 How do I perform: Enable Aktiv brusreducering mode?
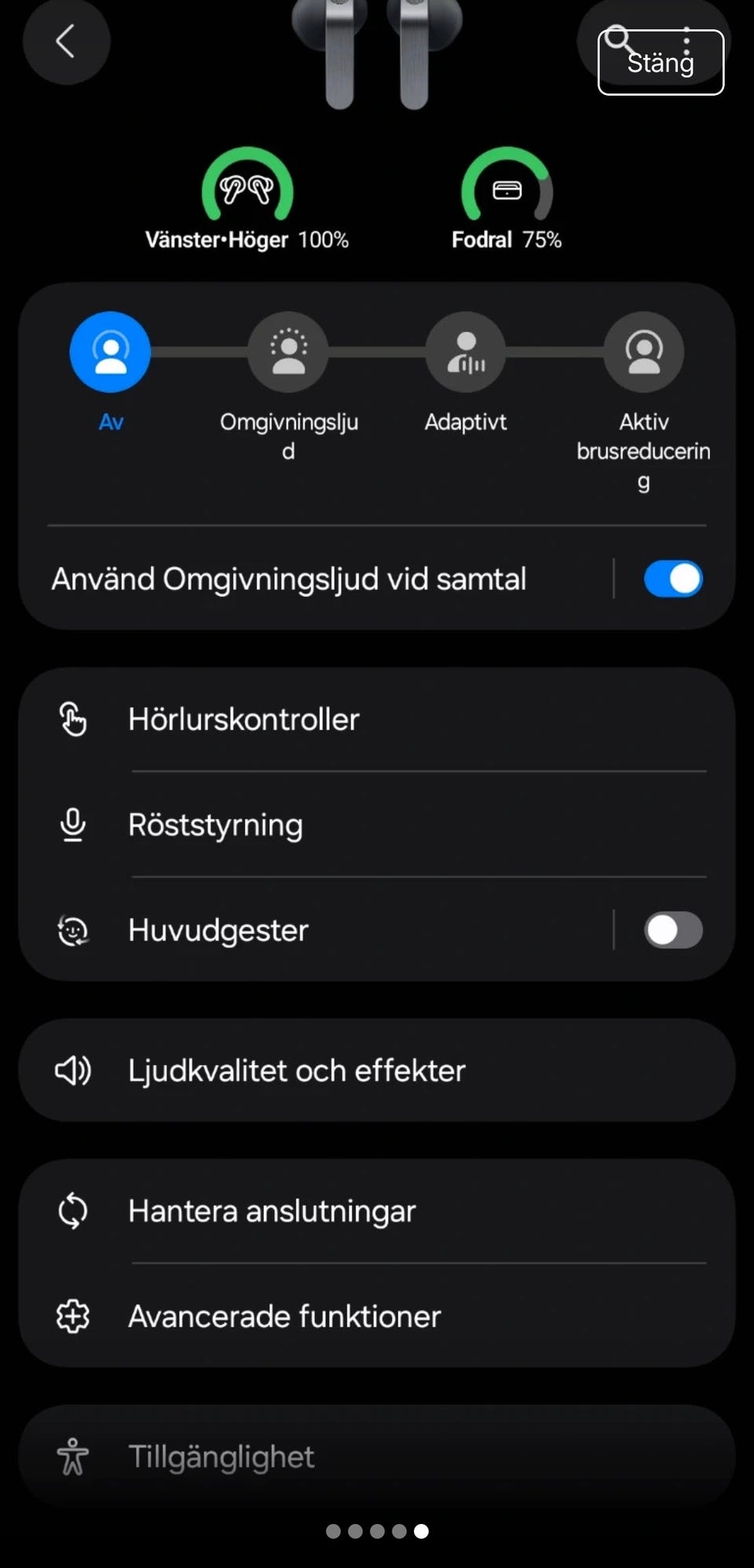point(644,352)
